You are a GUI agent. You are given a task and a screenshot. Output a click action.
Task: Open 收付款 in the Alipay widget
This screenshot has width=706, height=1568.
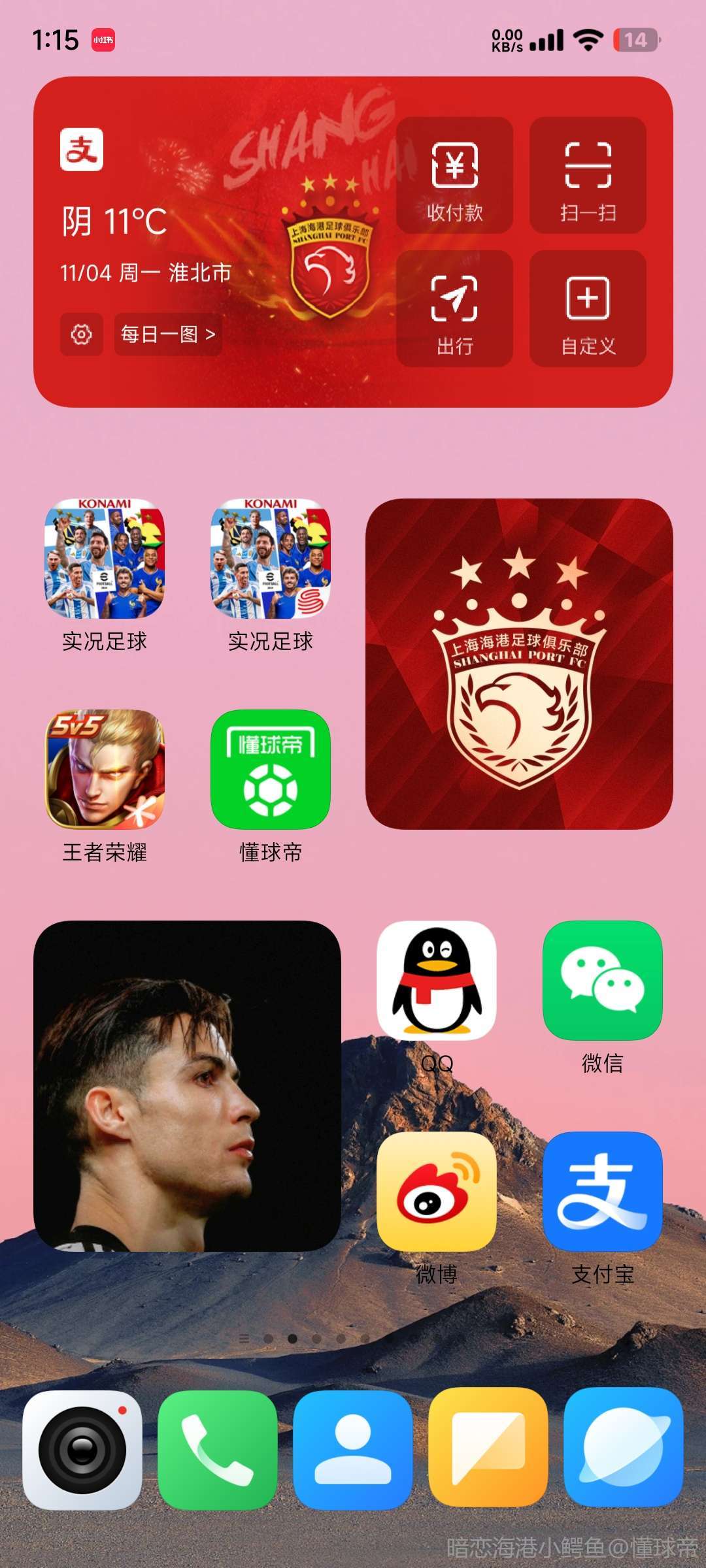click(454, 175)
